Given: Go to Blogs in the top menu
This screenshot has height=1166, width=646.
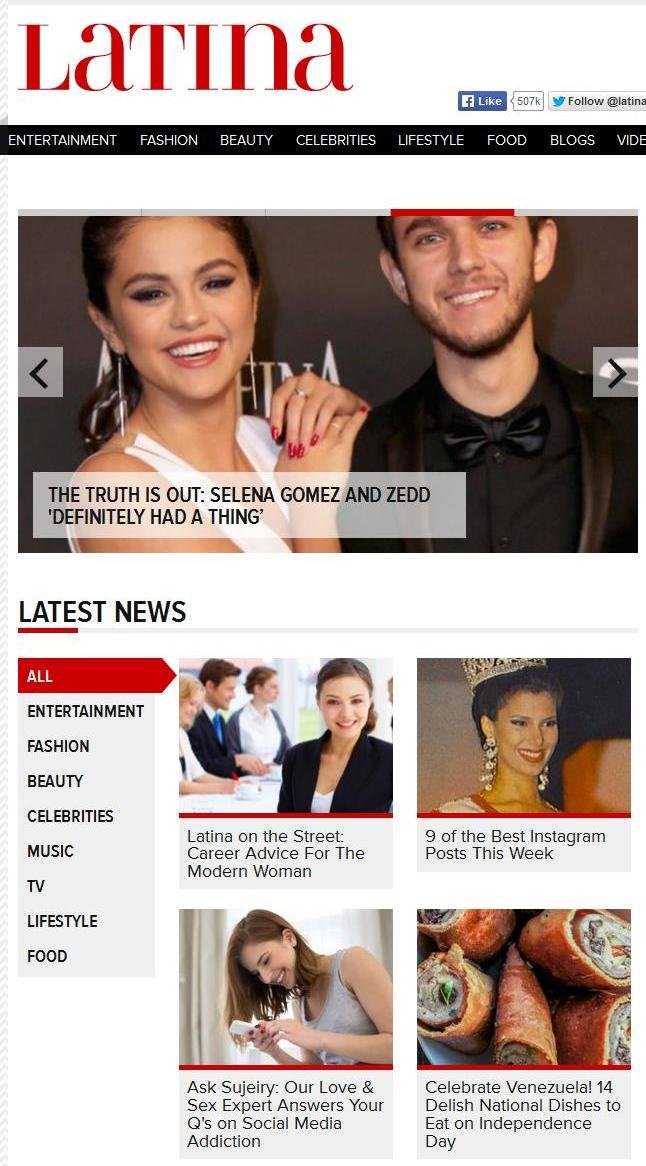Looking at the screenshot, I should click(x=572, y=140).
